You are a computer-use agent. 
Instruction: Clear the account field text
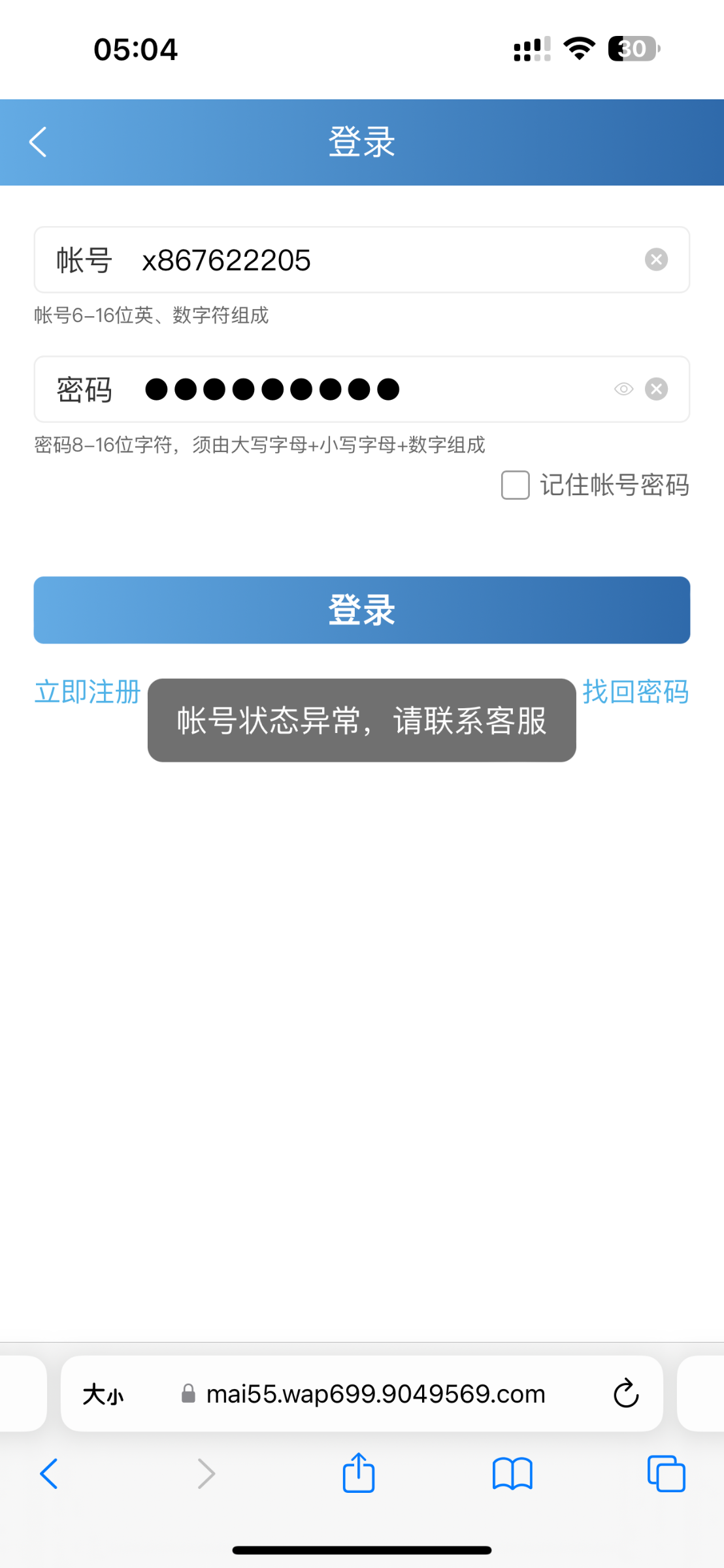coord(656,260)
